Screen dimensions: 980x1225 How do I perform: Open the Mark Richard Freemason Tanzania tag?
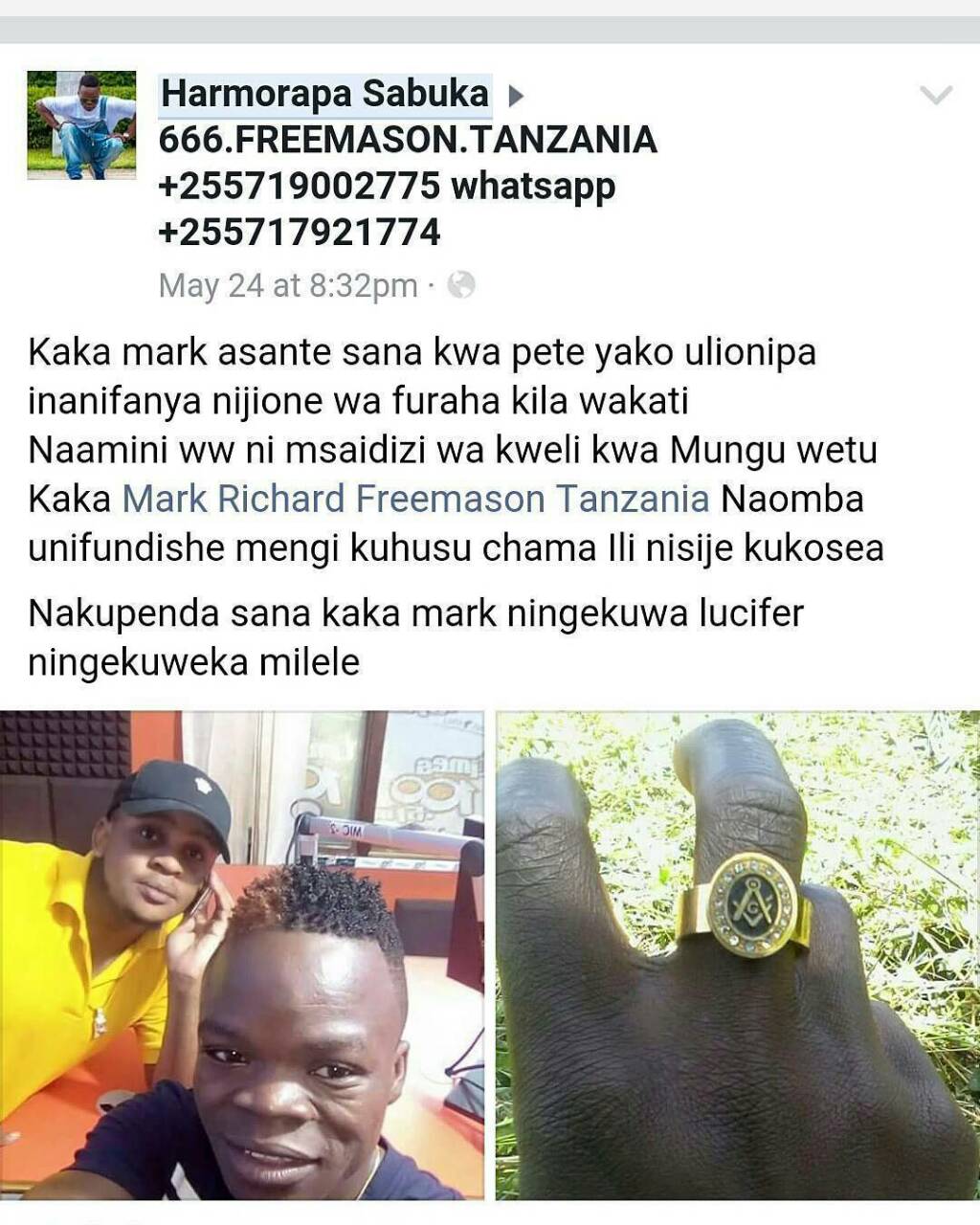[415, 499]
